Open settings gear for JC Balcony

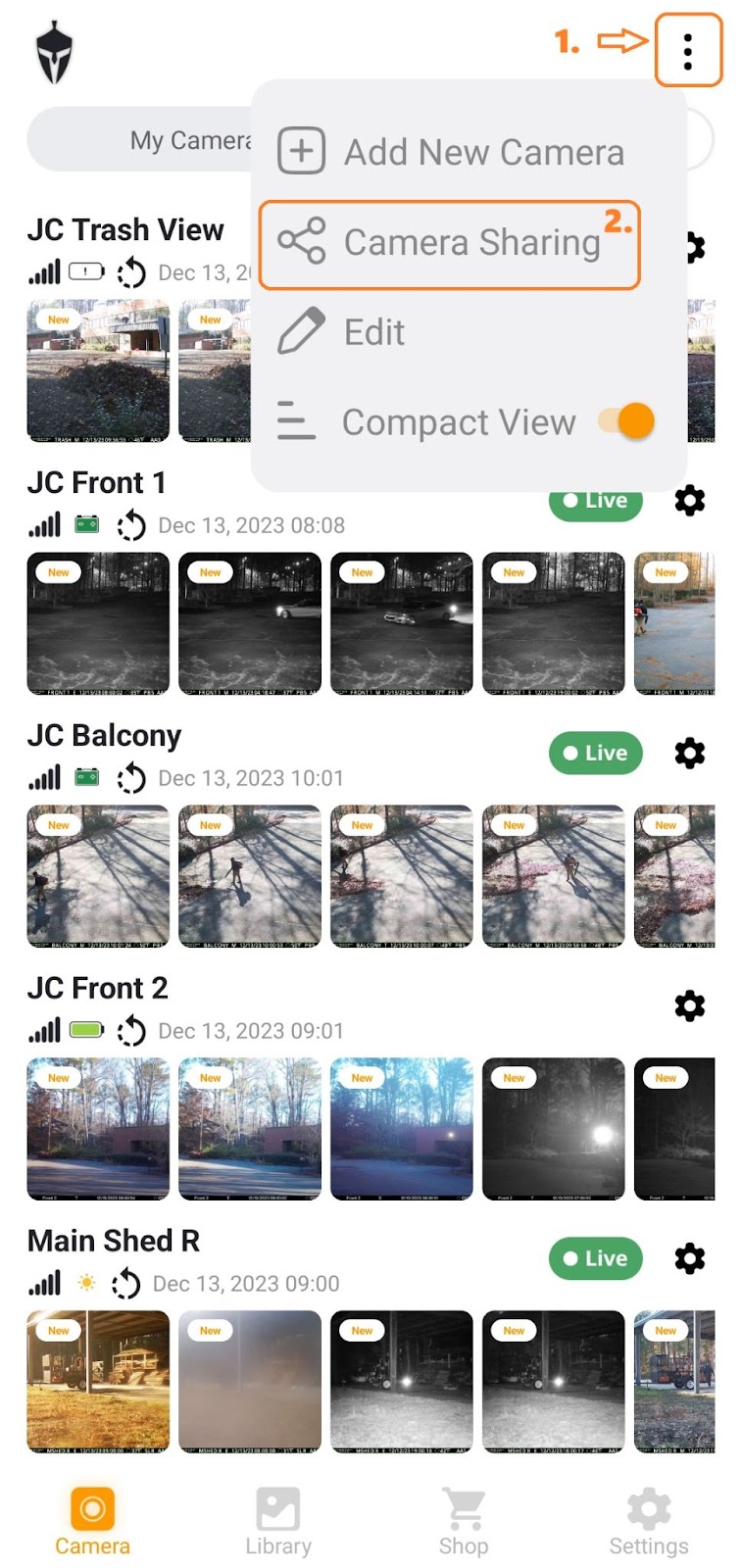click(x=690, y=753)
